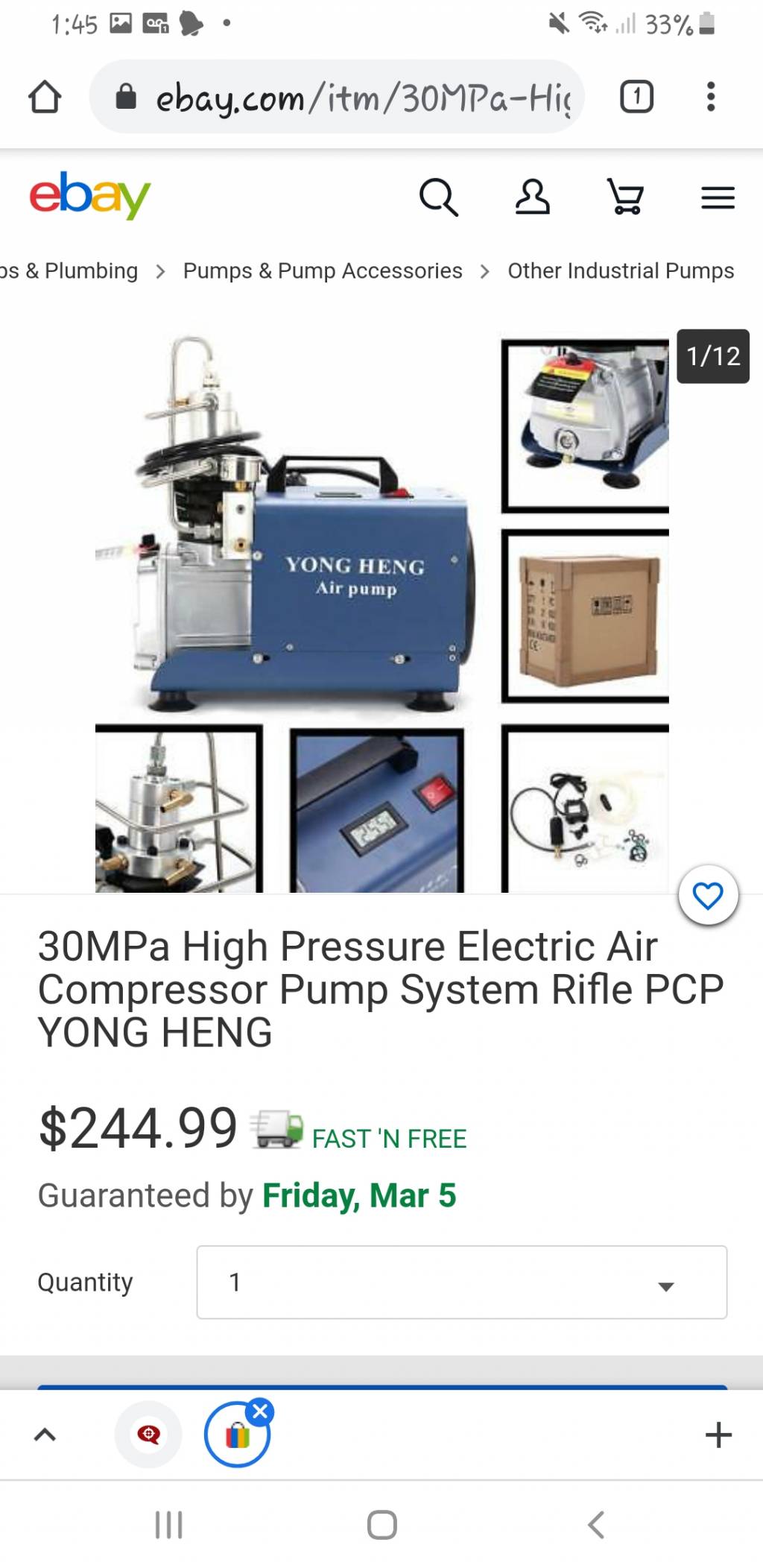Open recent apps from navigation bar
763x1568 pixels.
pyautogui.click(x=168, y=1525)
